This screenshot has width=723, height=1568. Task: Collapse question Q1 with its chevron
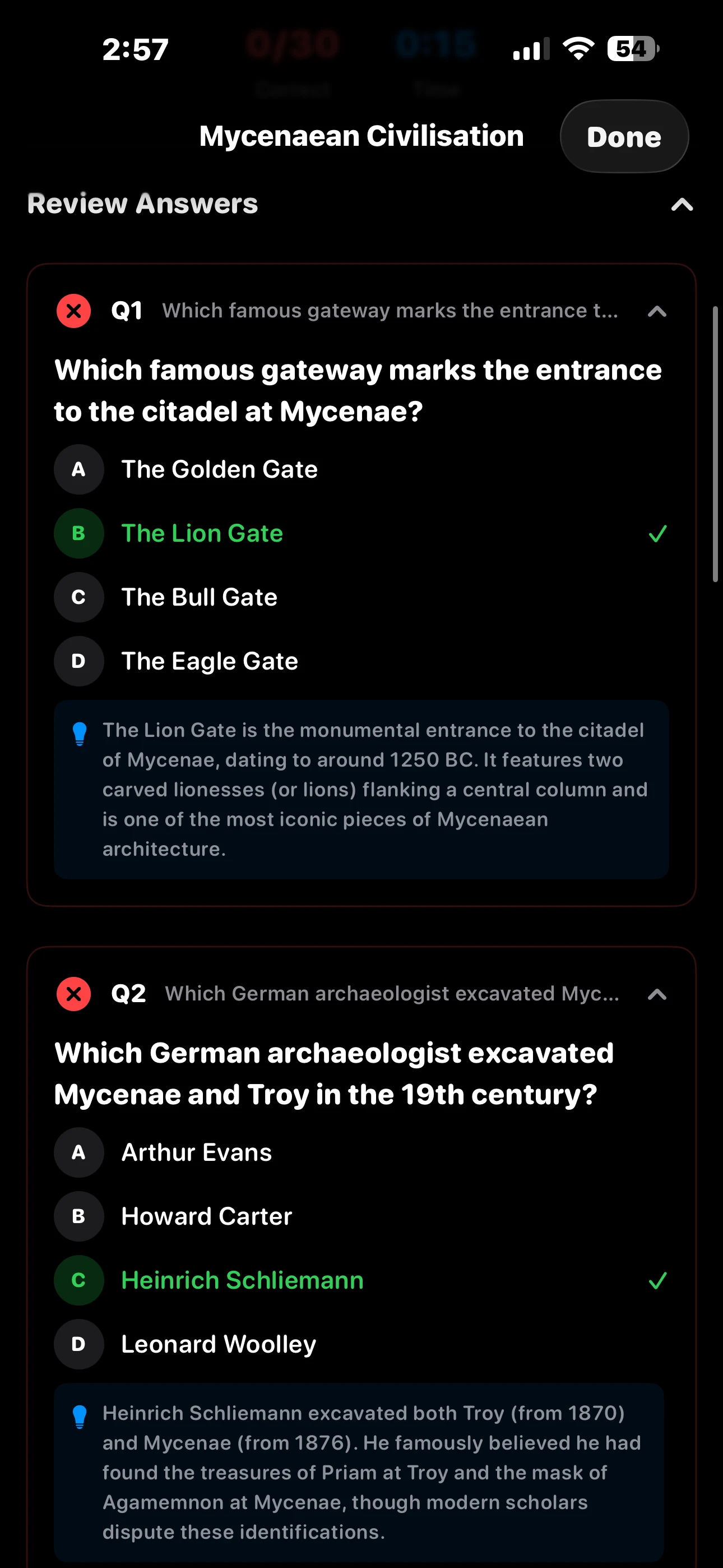pyautogui.click(x=657, y=312)
